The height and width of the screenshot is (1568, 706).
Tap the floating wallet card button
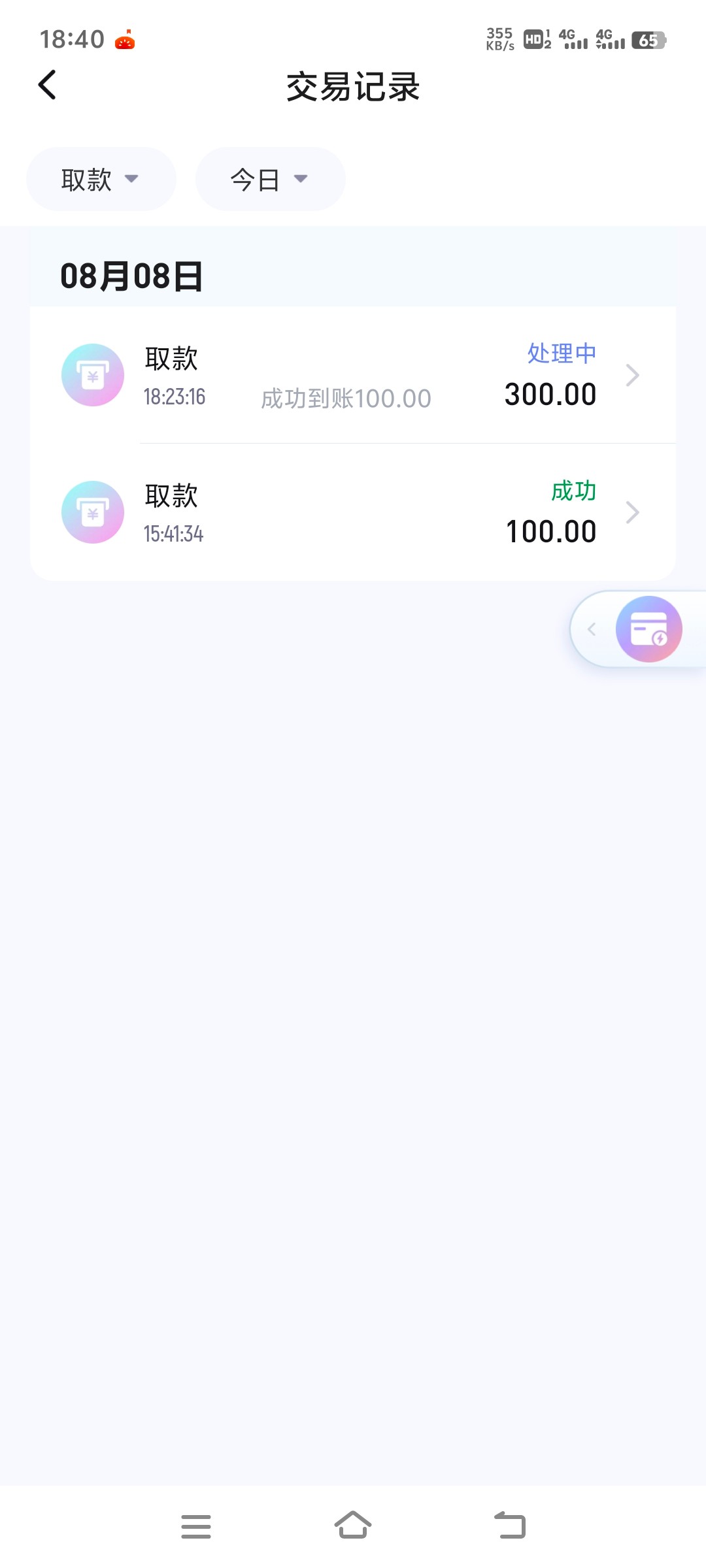tap(648, 629)
